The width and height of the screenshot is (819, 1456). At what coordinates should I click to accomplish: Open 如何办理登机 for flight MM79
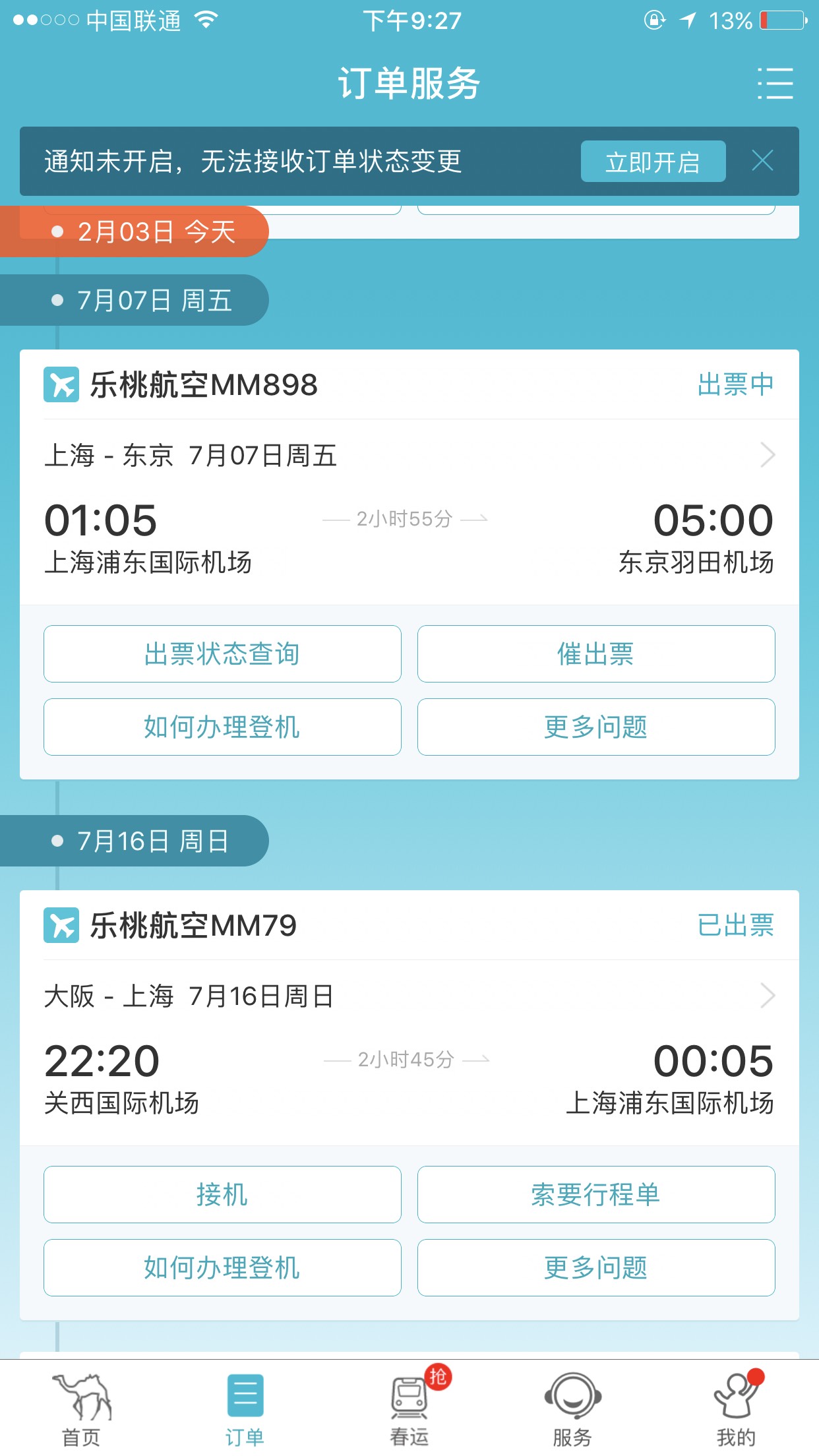click(222, 1267)
